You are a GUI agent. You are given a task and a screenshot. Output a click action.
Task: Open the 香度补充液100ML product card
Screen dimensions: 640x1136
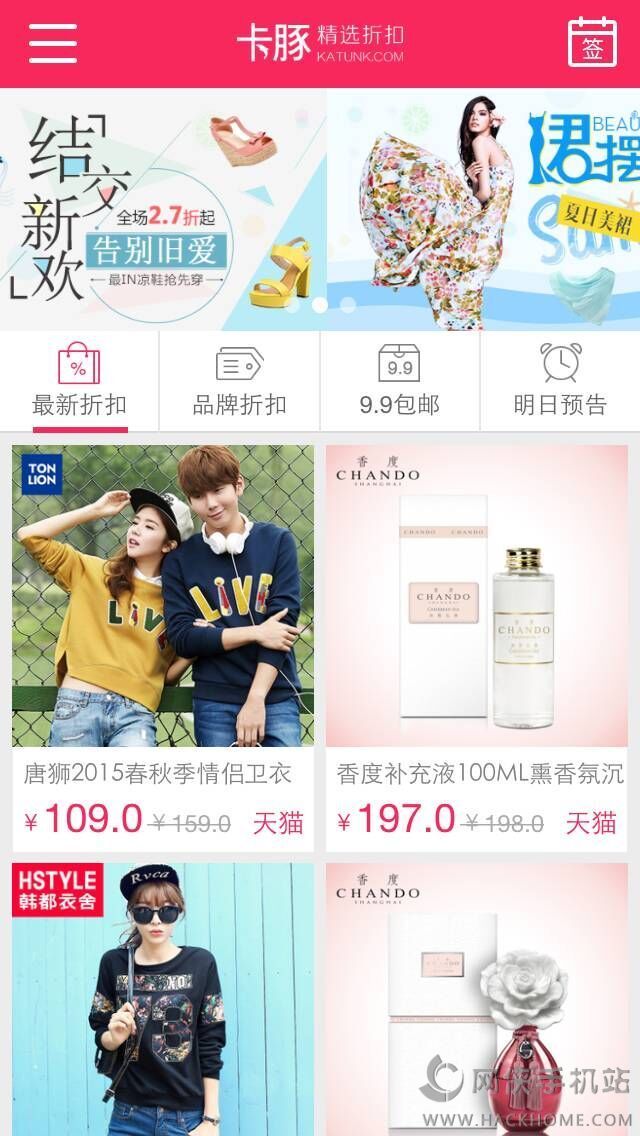477,648
